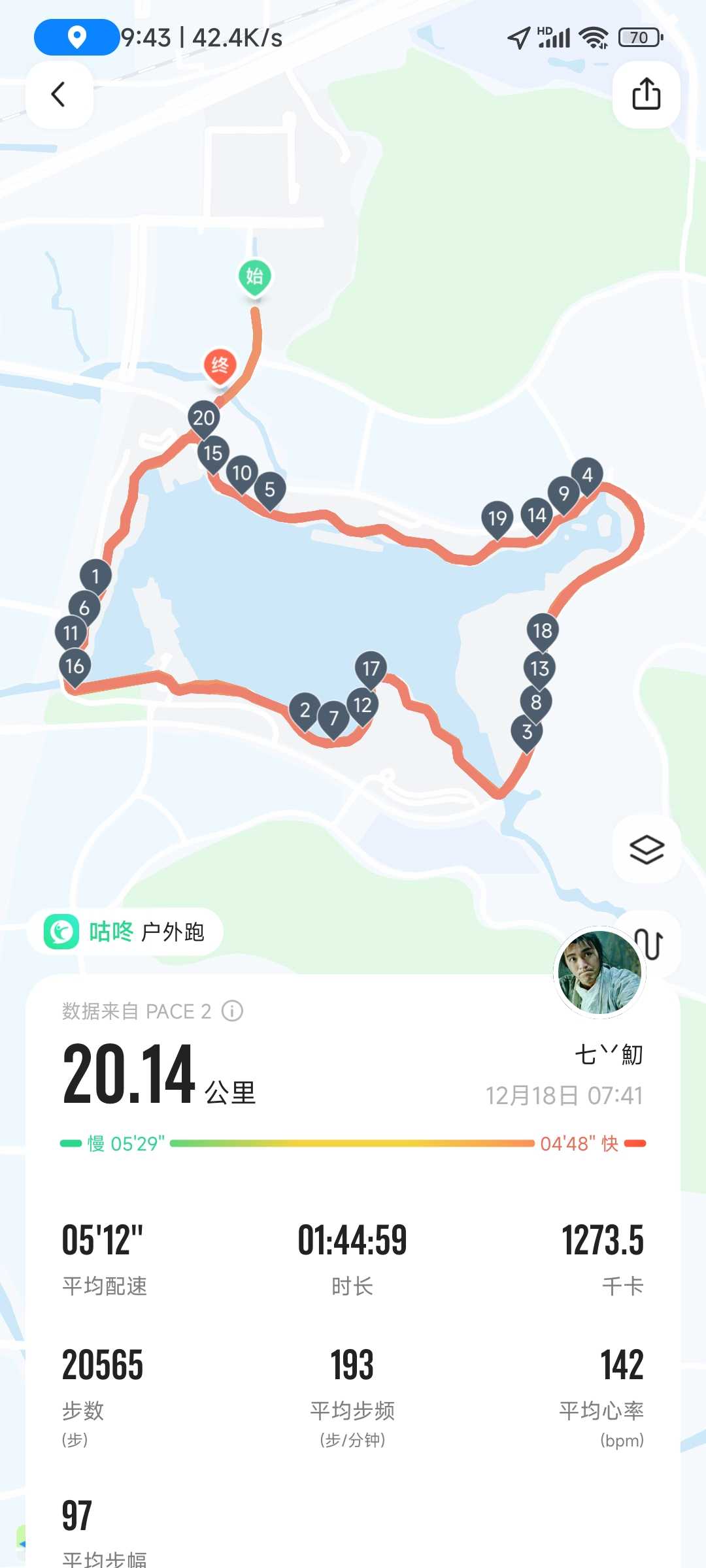Share this run record
706x1568 pixels.
coord(646,95)
